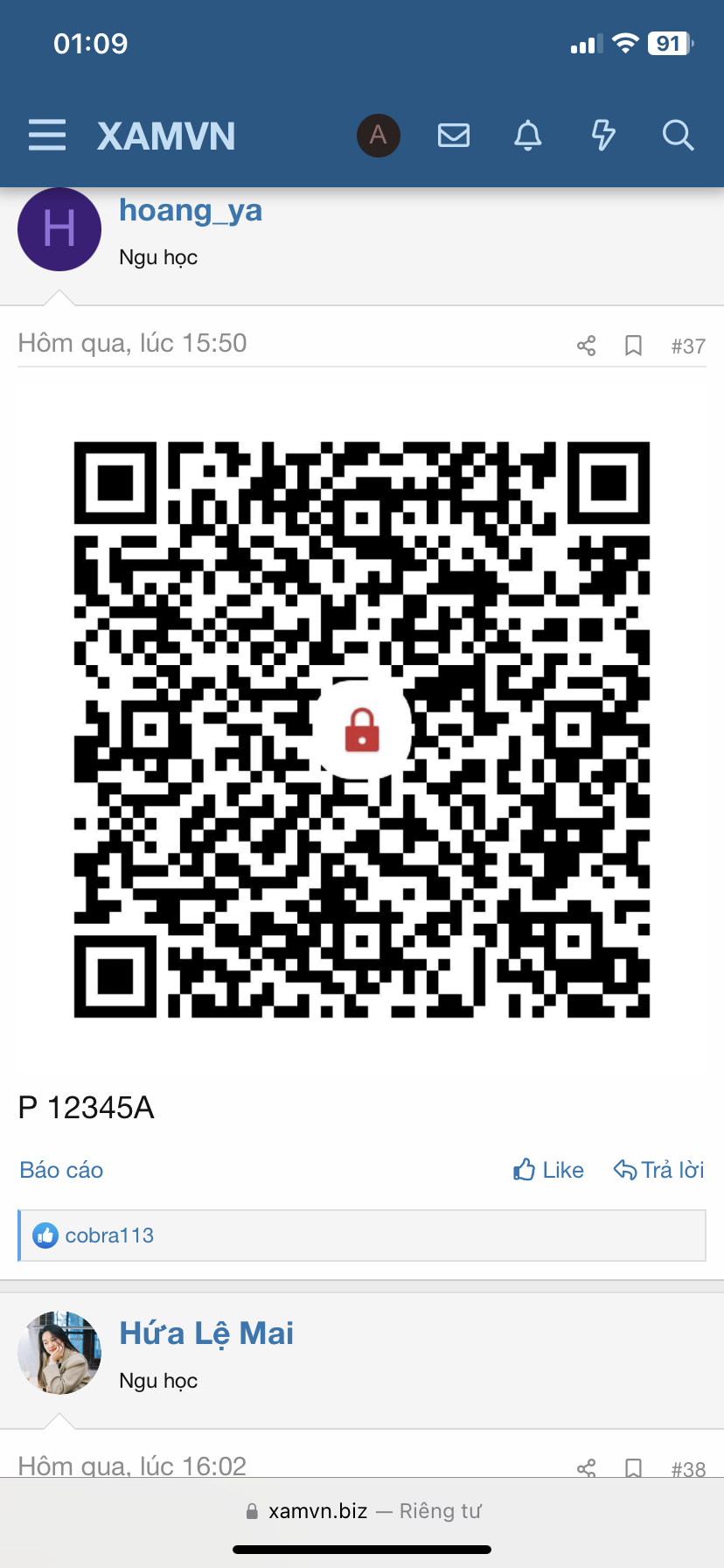724x1568 pixels.
Task: Like hoang_ya's post
Action: click(x=548, y=1170)
